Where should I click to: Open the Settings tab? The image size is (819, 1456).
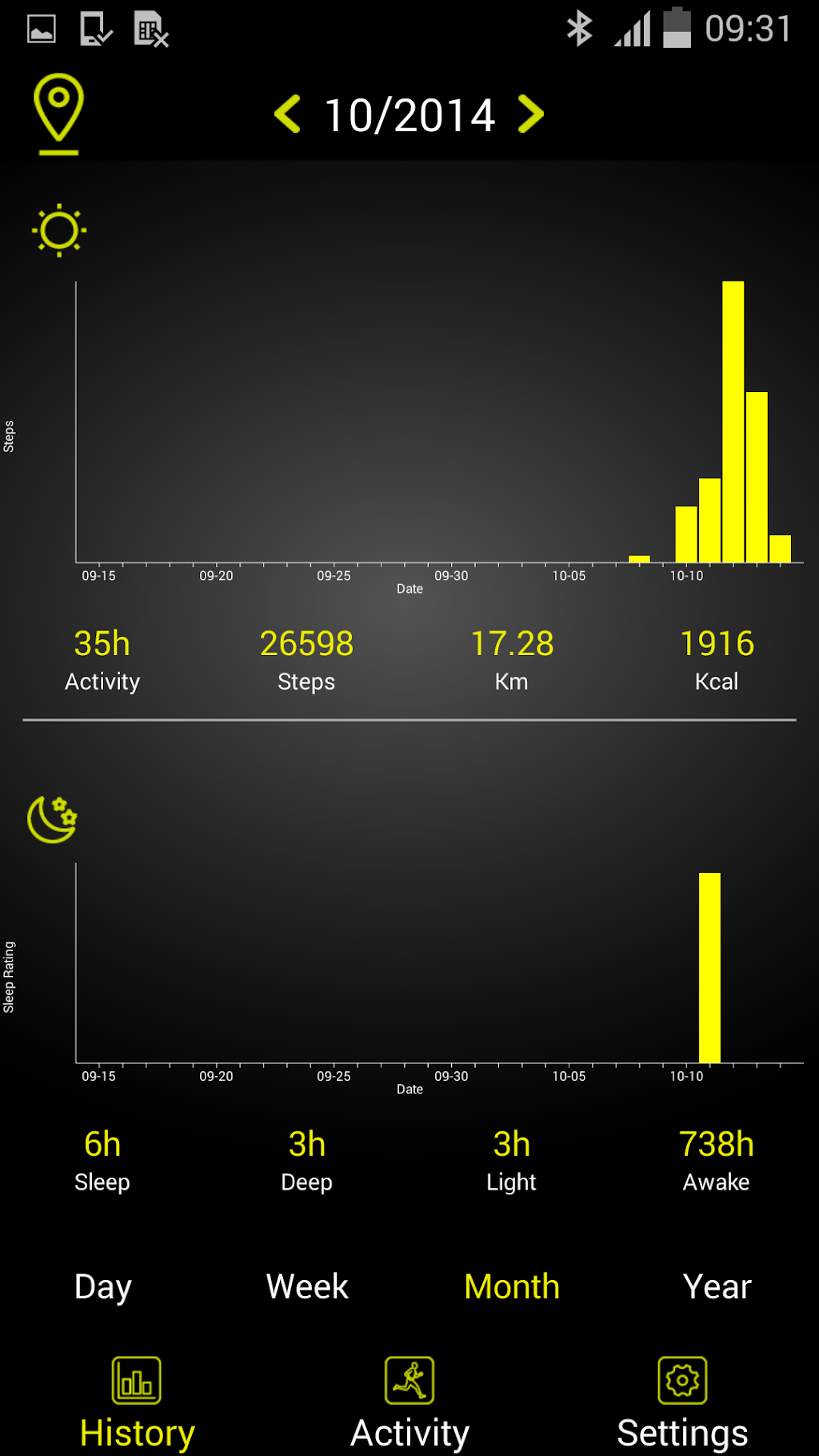tap(682, 1402)
